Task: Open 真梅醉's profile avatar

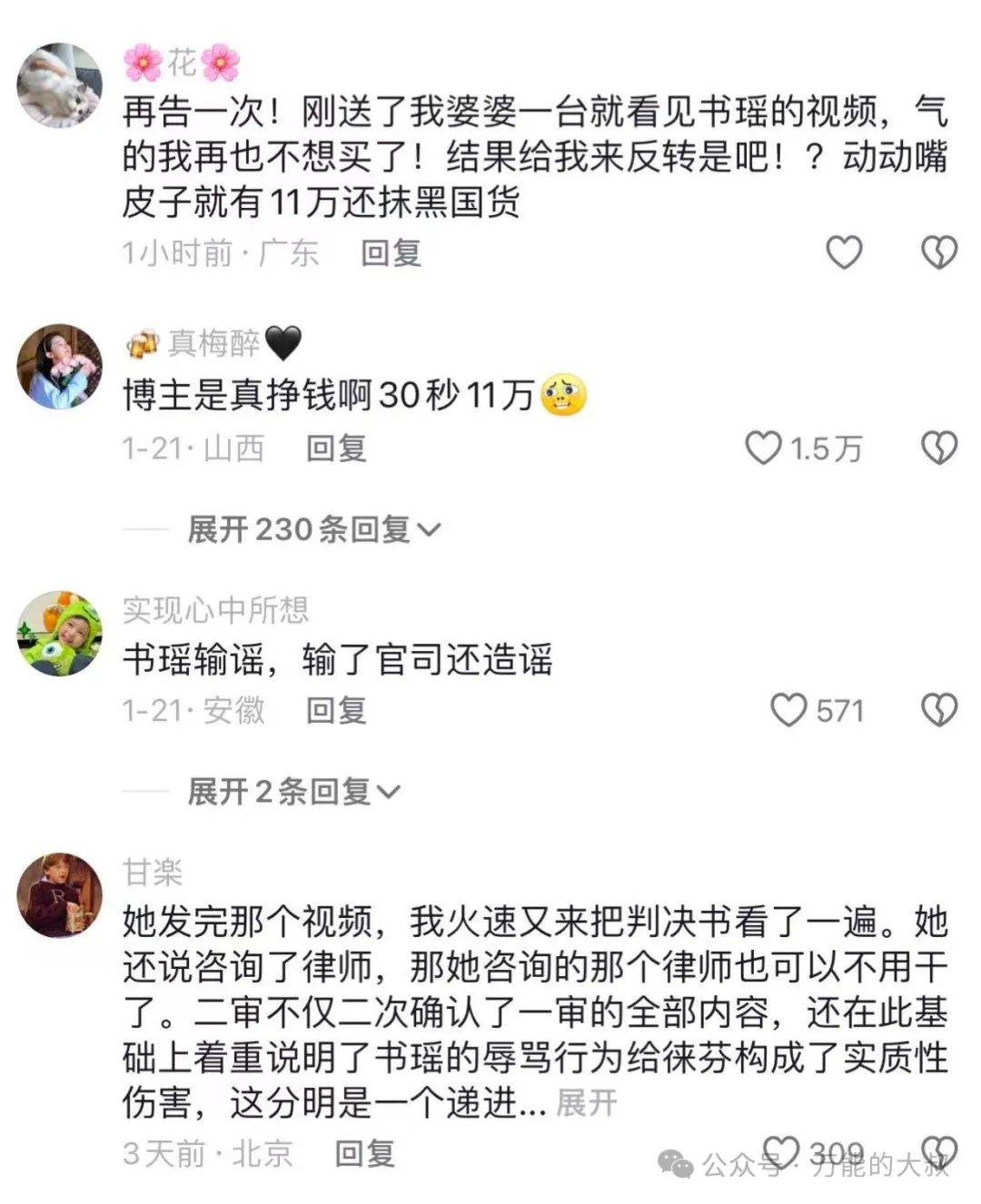Action: coord(60,367)
